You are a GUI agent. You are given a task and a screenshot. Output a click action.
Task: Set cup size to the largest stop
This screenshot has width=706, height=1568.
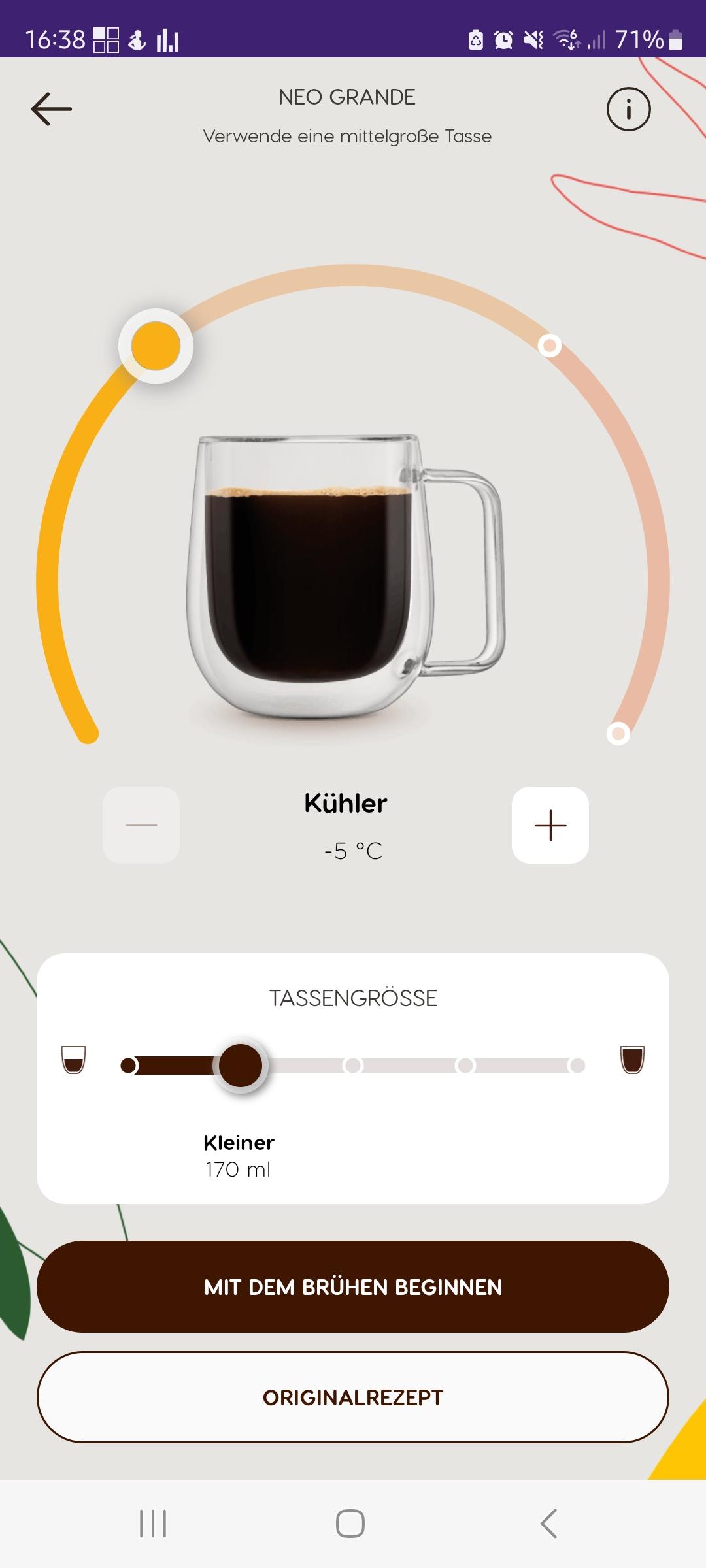[577, 1066]
